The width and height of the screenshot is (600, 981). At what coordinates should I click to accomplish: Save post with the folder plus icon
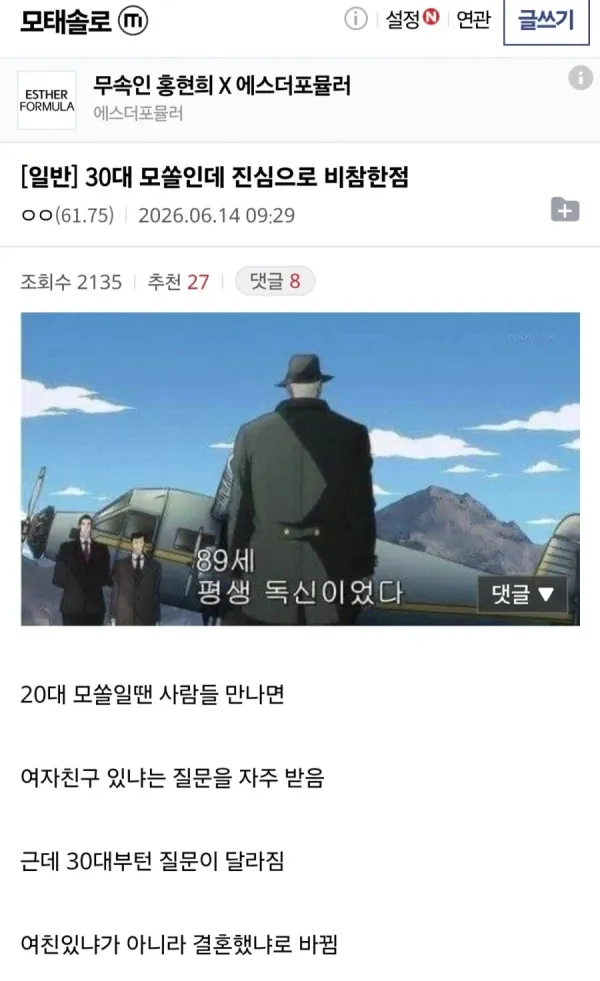coord(565,210)
